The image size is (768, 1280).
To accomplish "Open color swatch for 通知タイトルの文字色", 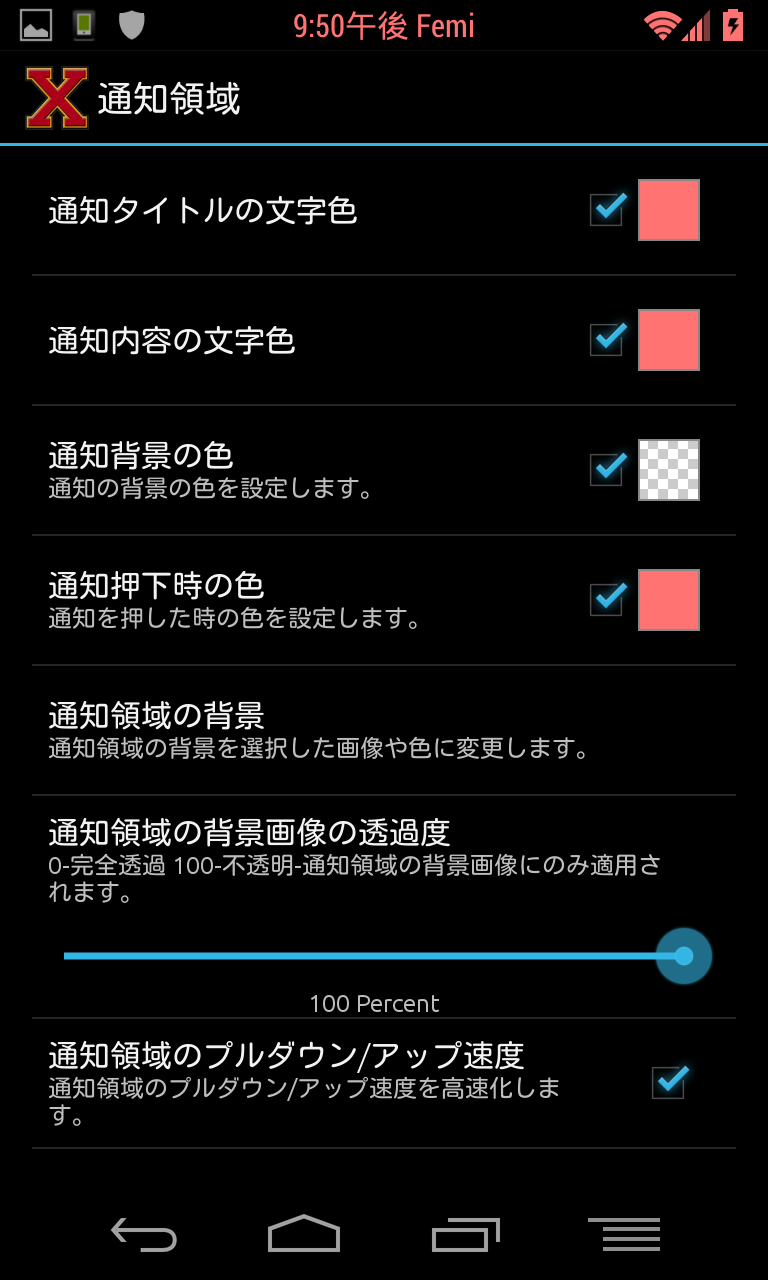I will tap(668, 210).
